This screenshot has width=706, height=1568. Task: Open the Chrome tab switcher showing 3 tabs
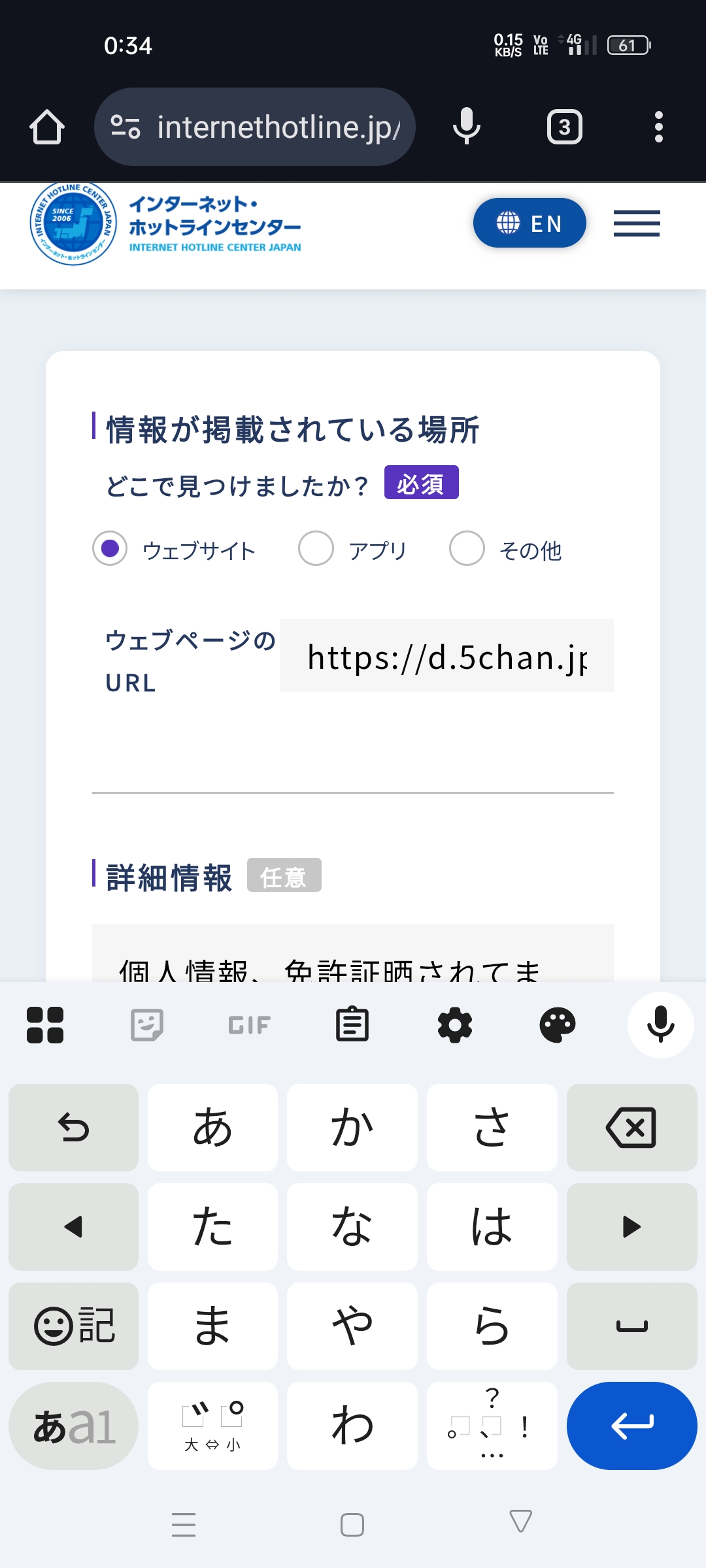click(x=564, y=126)
